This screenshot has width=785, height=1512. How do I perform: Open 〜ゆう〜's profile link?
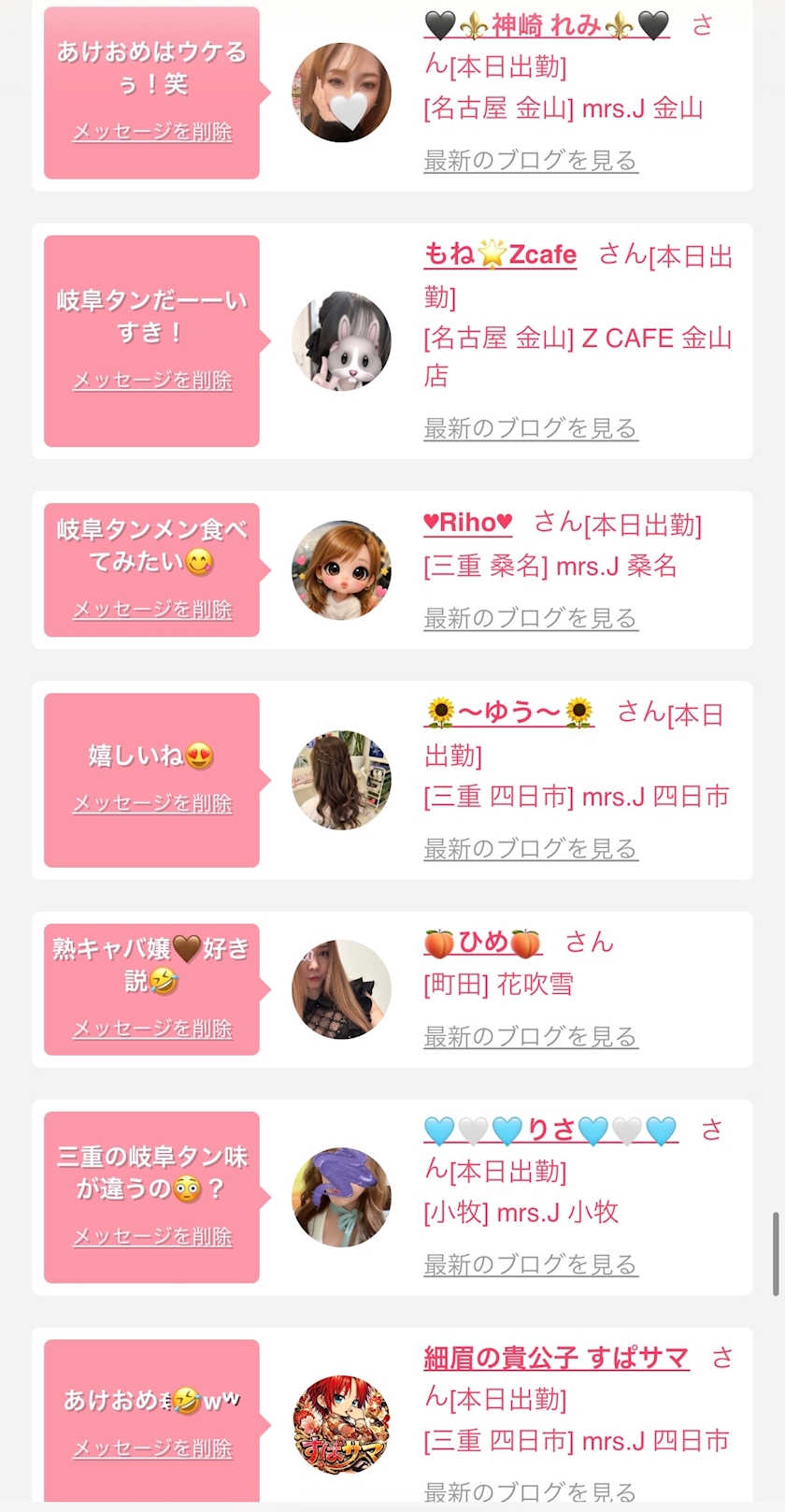click(x=509, y=713)
